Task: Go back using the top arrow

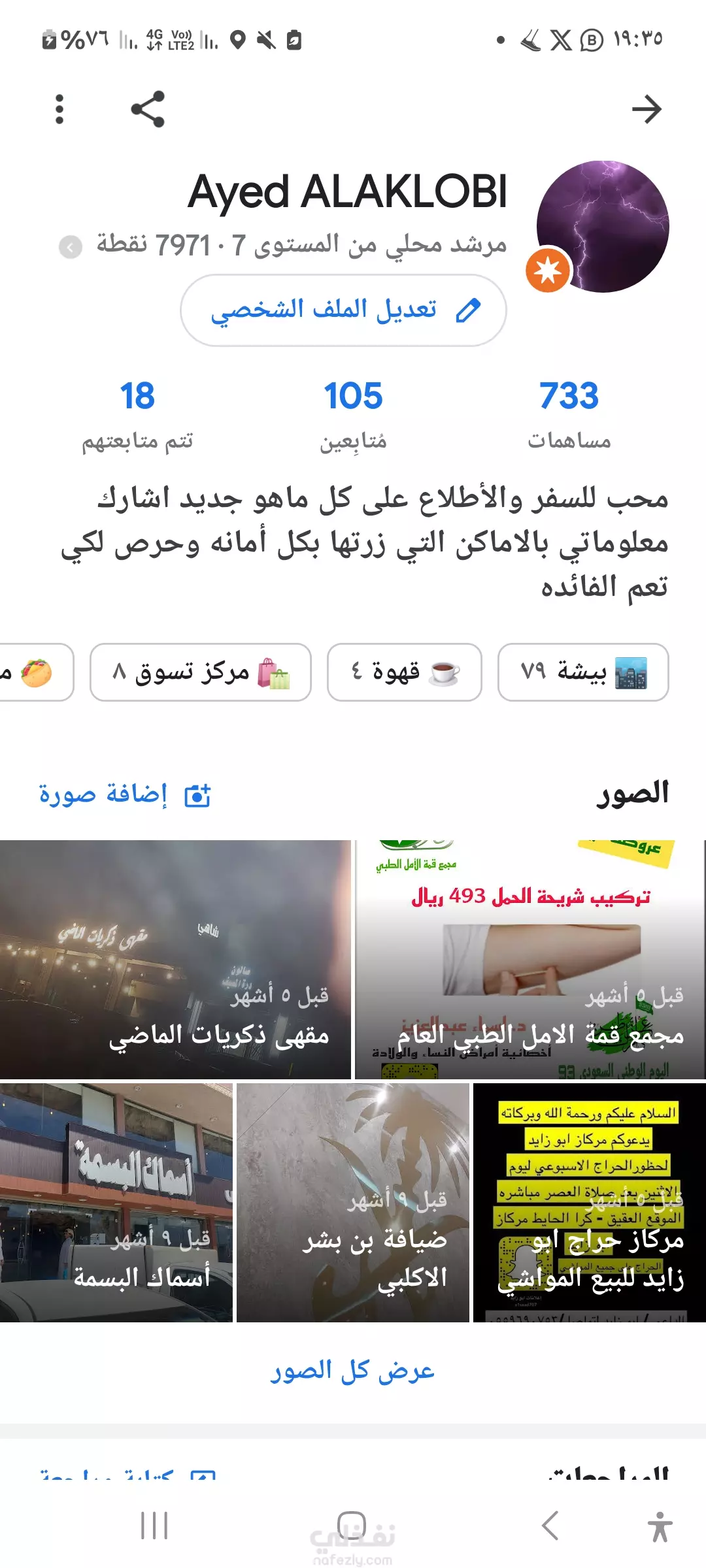Action: click(x=647, y=109)
